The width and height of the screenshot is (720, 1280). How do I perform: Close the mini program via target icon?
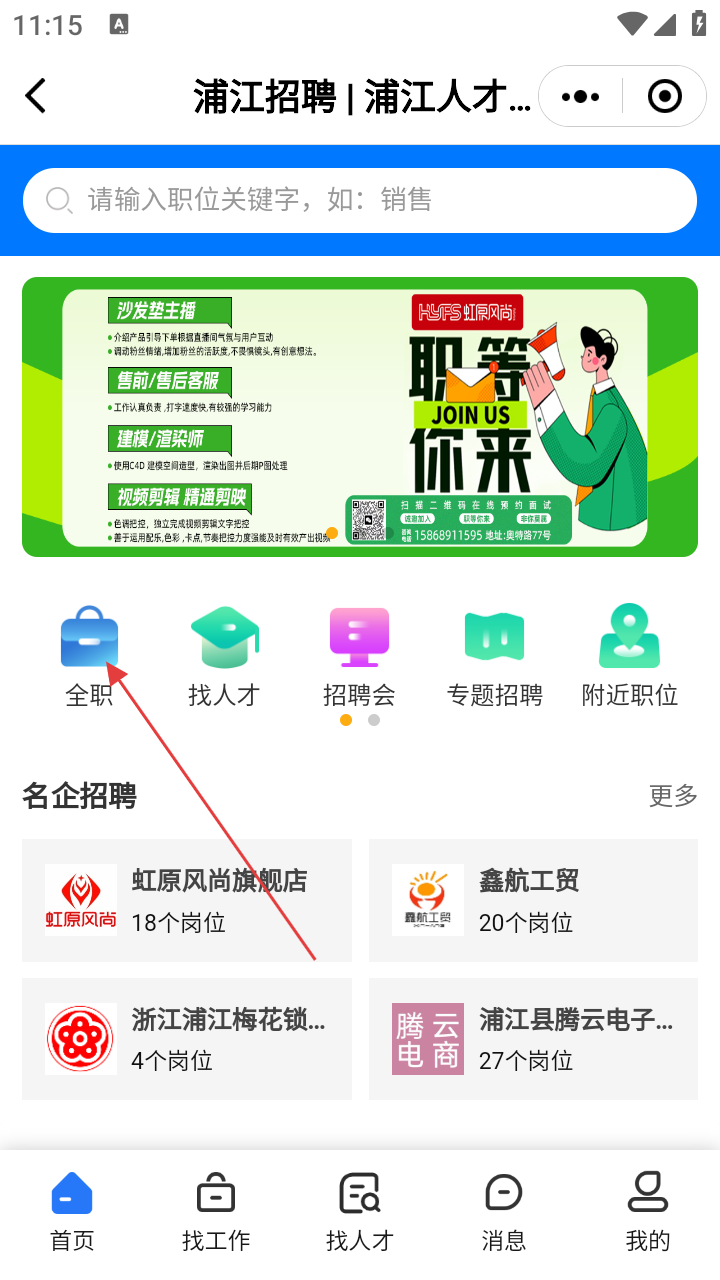(665, 97)
